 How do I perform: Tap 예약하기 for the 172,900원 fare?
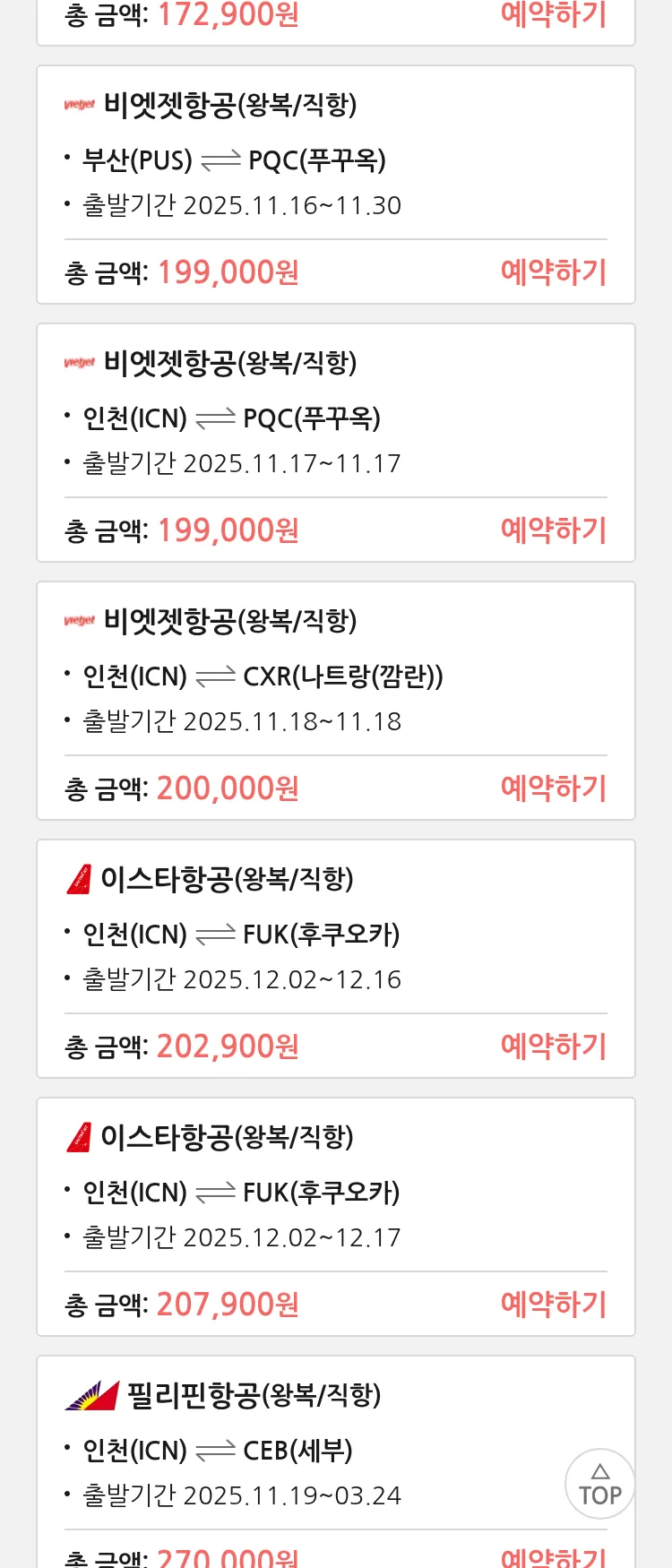point(553,15)
